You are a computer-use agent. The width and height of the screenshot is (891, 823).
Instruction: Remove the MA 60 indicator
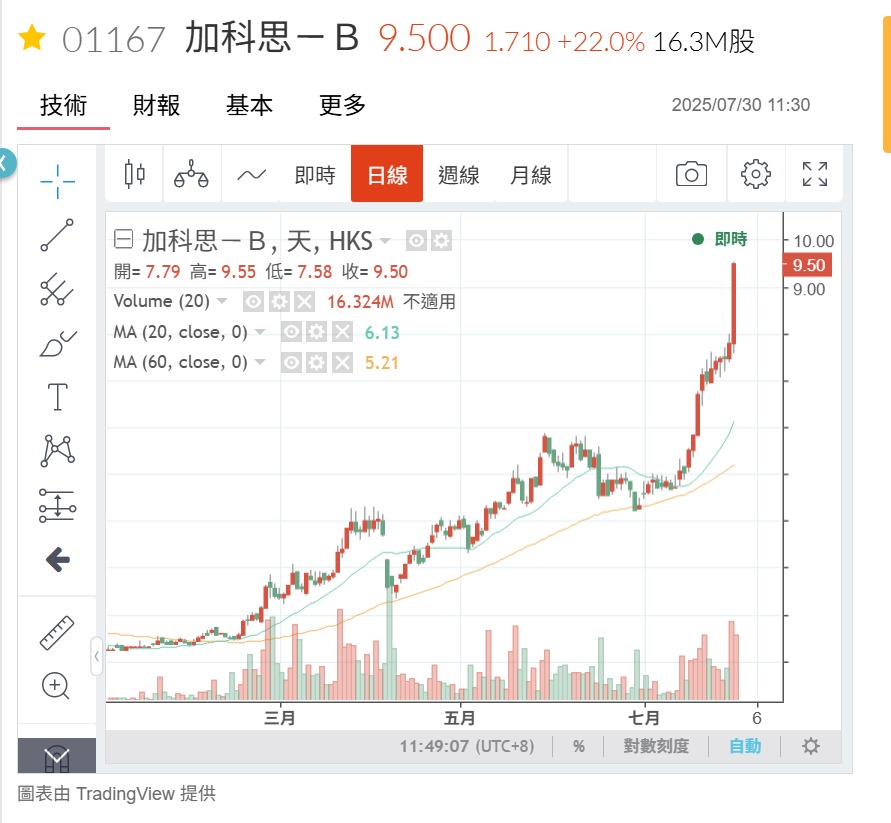[x=342, y=362]
